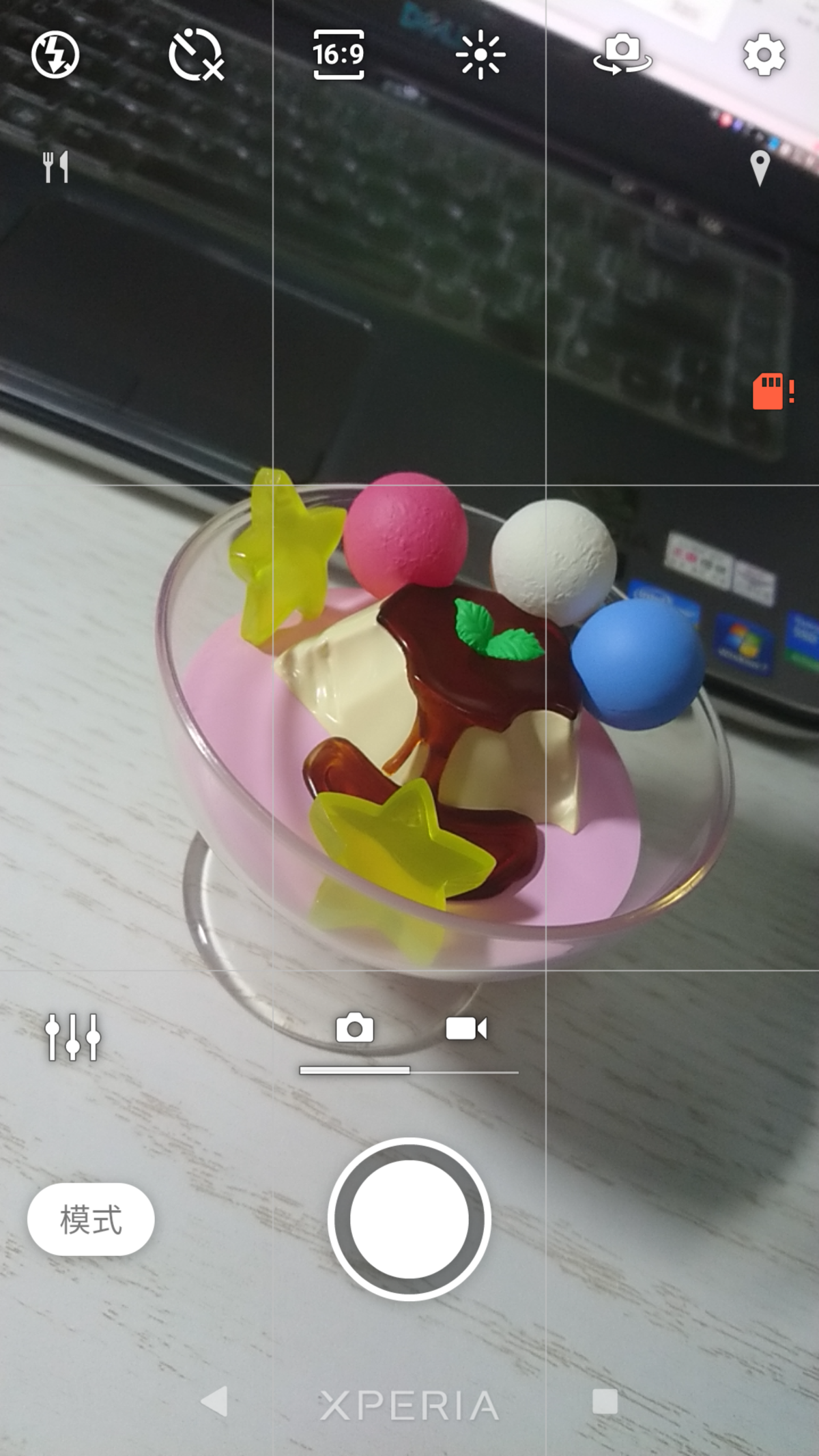The height and width of the screenshot is (1456, 819).
Task: Toggle the flash setting icon
Action: click(x=55, y=55)
